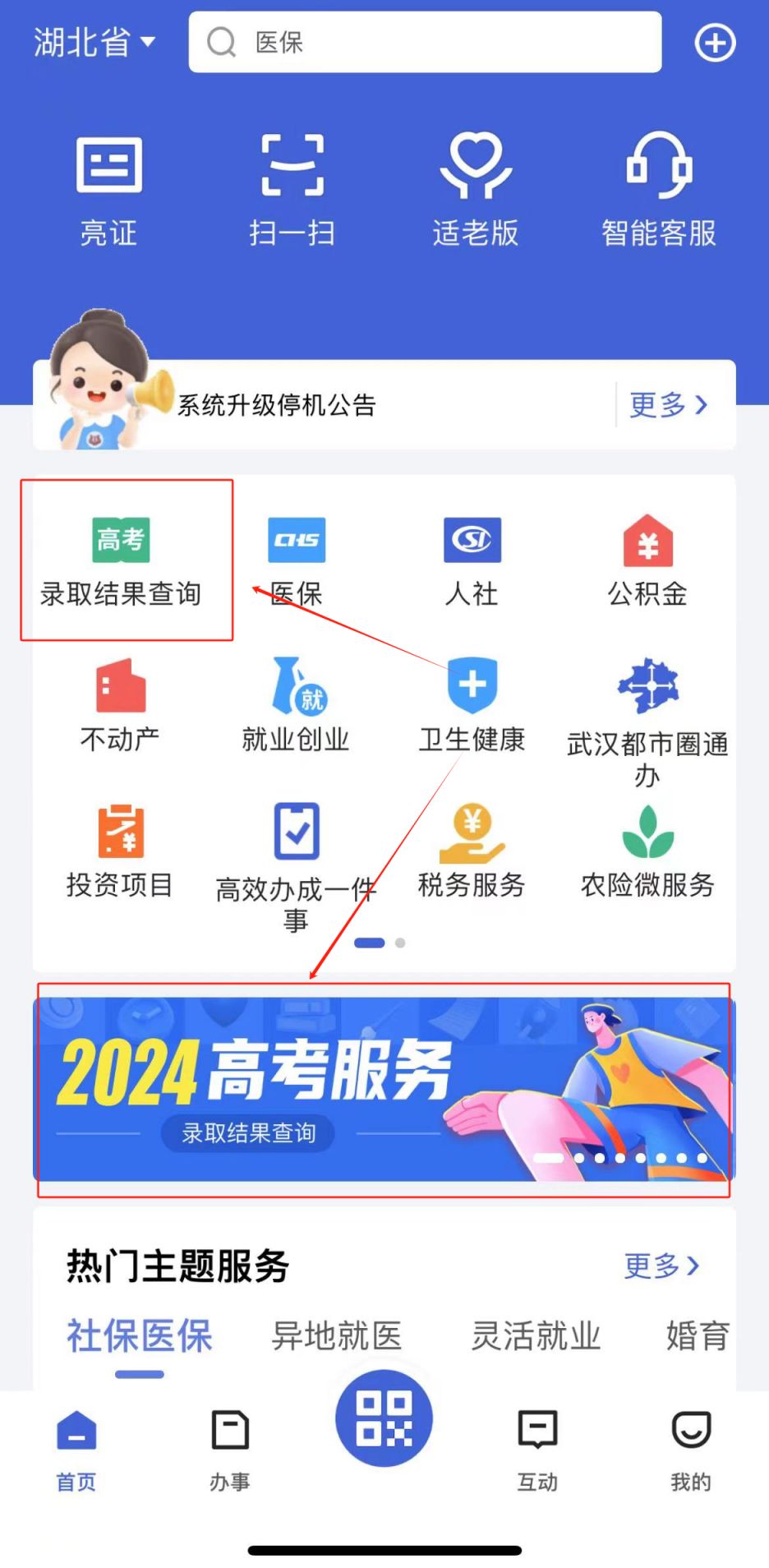The image size is (769, 1568).
Task: Open the 公积金 service
Action: [x=647, y=560]
